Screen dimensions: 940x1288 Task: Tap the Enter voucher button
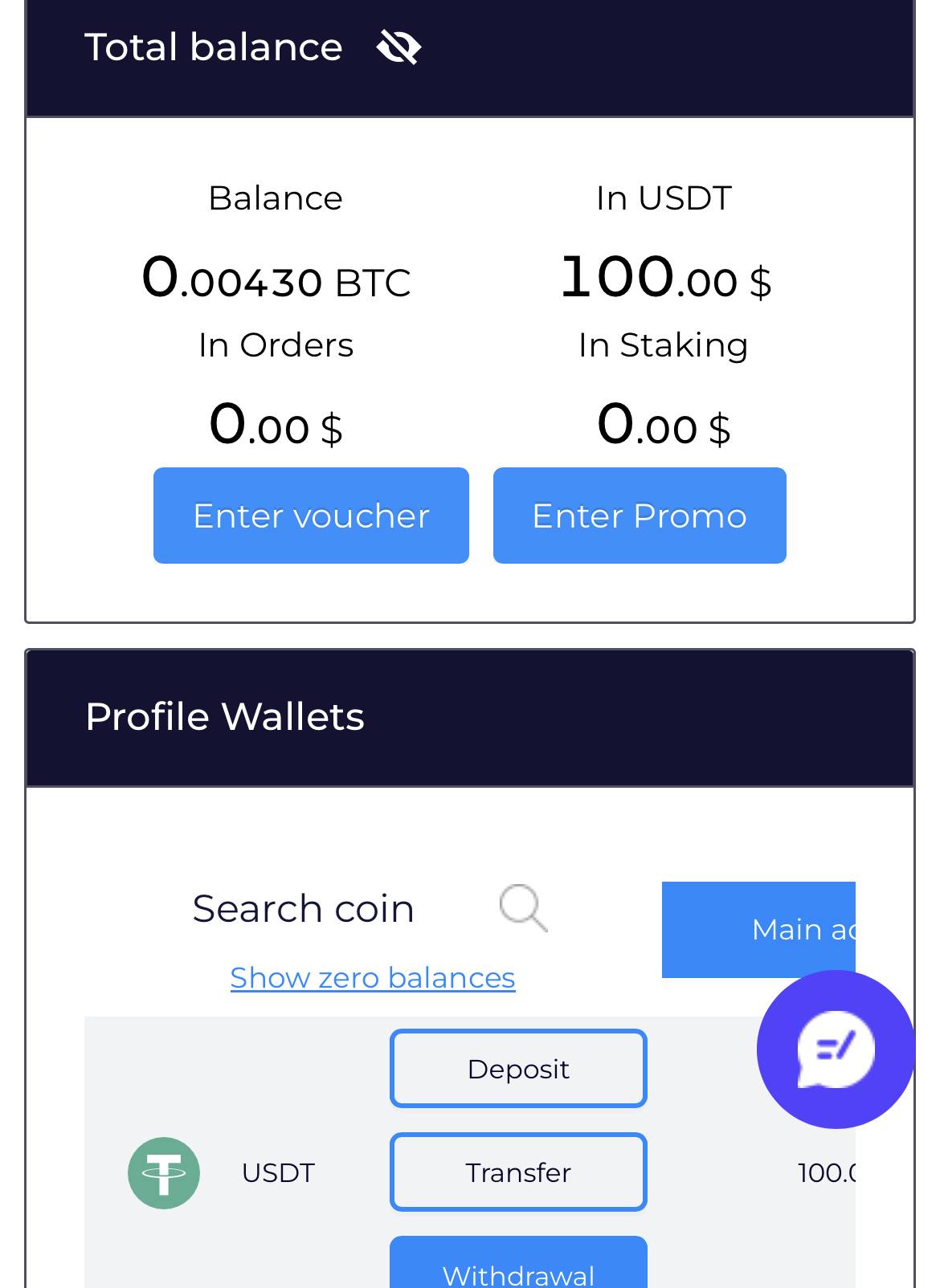(x=311, y=516)
